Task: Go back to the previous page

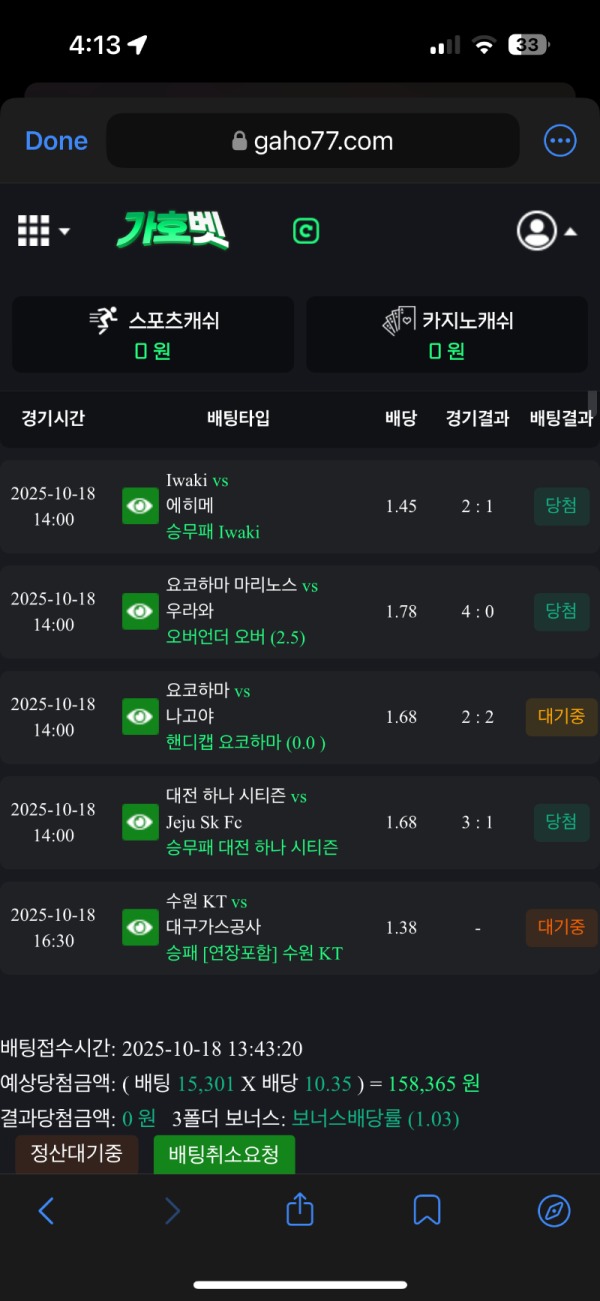Action: click(x=46, y=1211)
